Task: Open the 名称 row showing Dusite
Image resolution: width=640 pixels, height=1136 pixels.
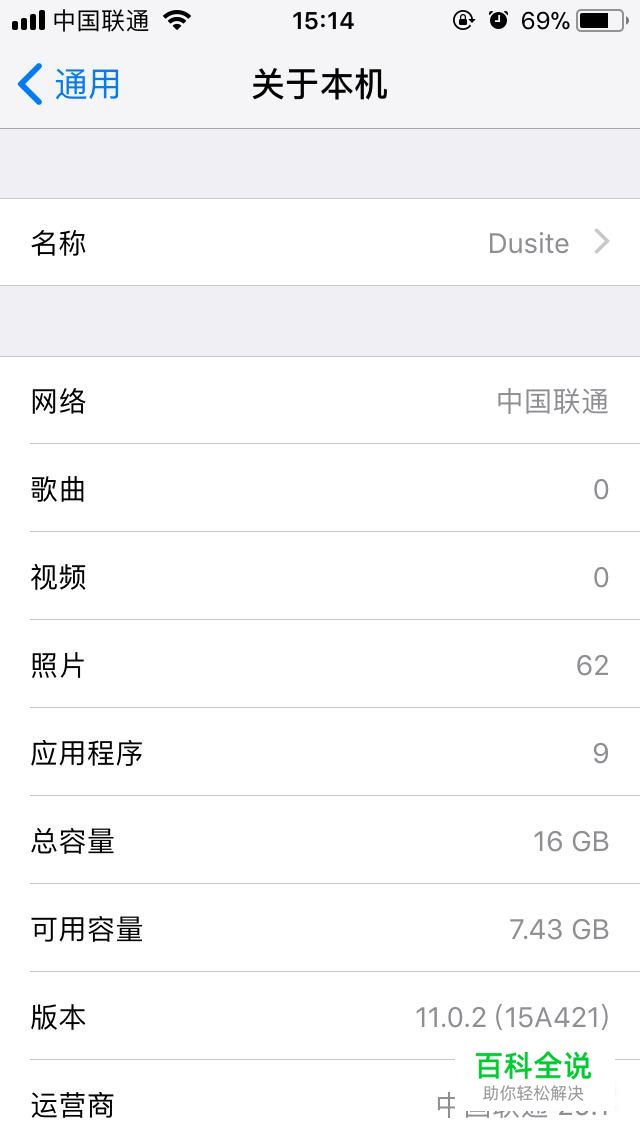Action: [320, 243]
